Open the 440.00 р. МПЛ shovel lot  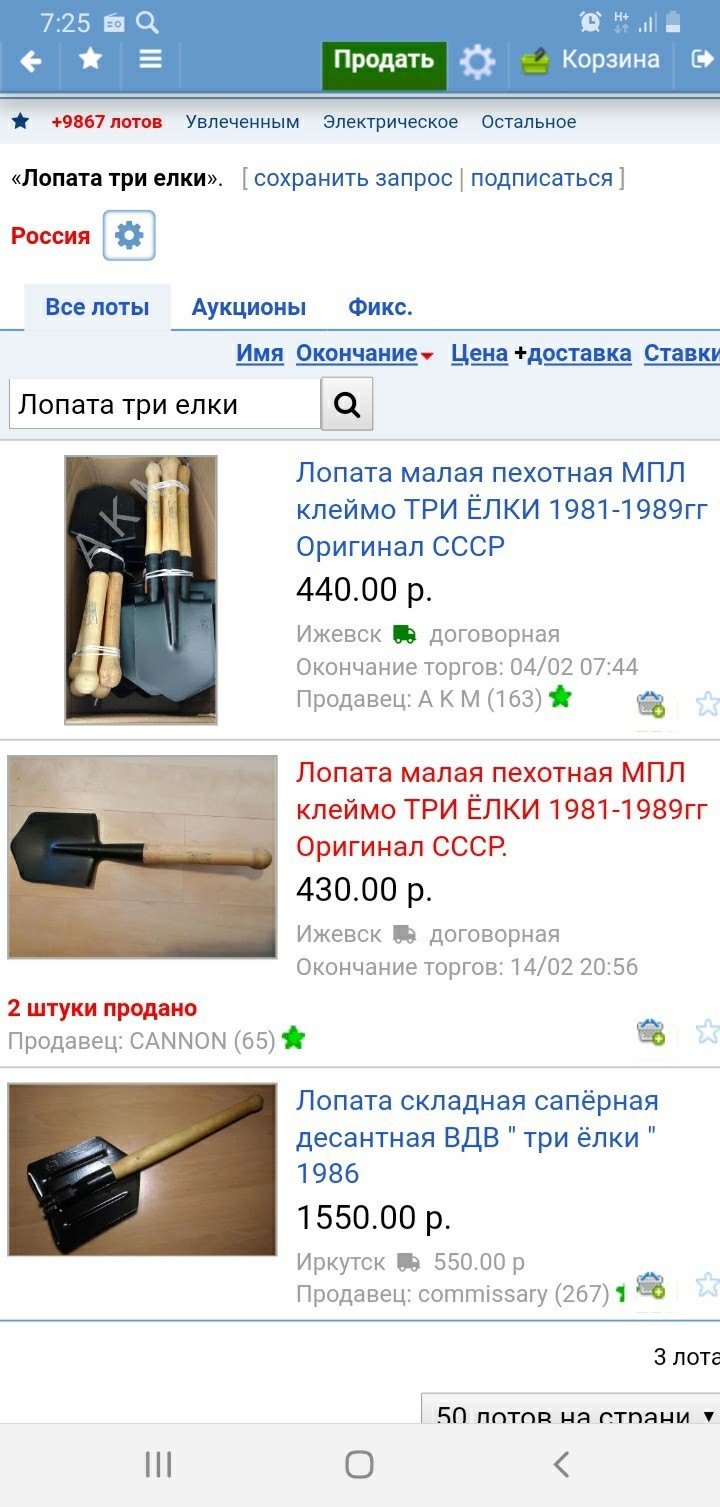tap(500, 509)
